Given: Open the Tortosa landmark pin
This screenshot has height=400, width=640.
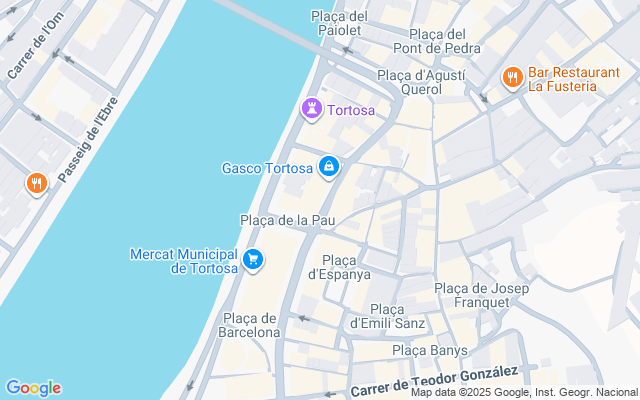Looking at the screenshot, I should (x=312, y=108).
